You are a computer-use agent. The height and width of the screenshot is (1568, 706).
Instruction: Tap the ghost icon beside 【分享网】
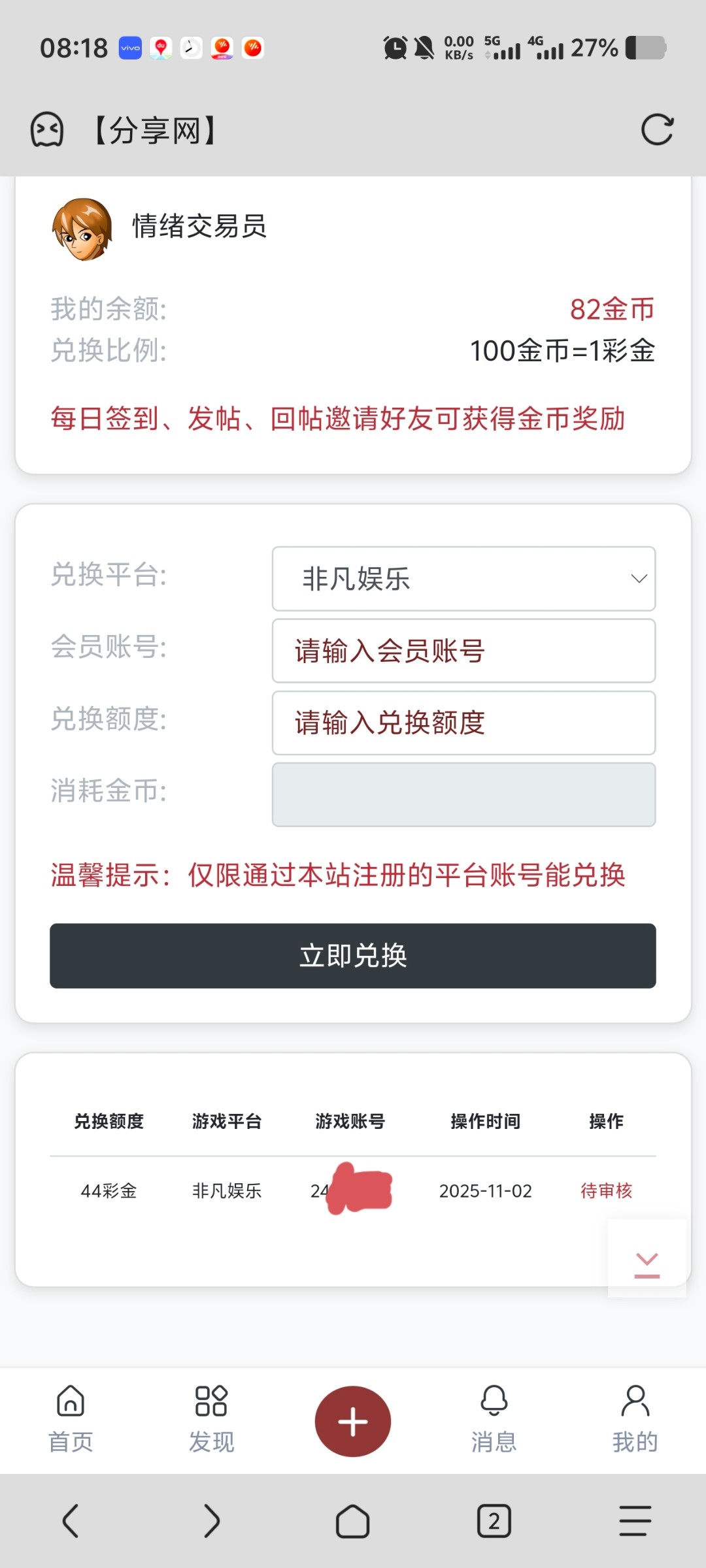(47, 129)
